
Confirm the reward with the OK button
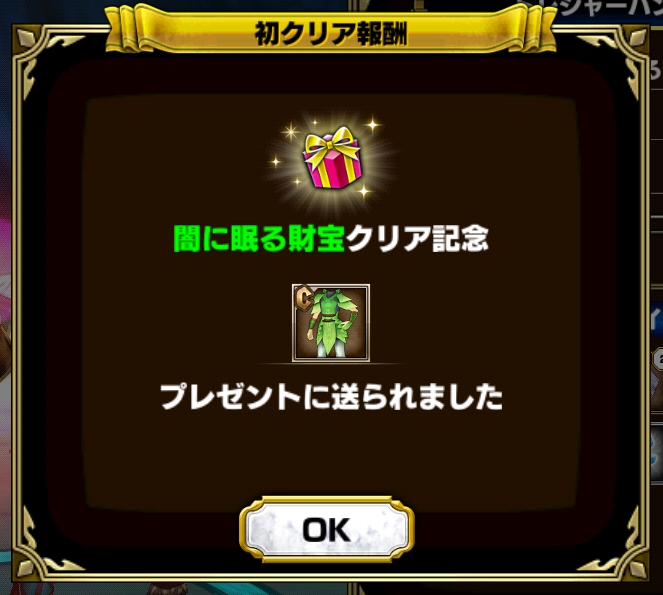326,529
